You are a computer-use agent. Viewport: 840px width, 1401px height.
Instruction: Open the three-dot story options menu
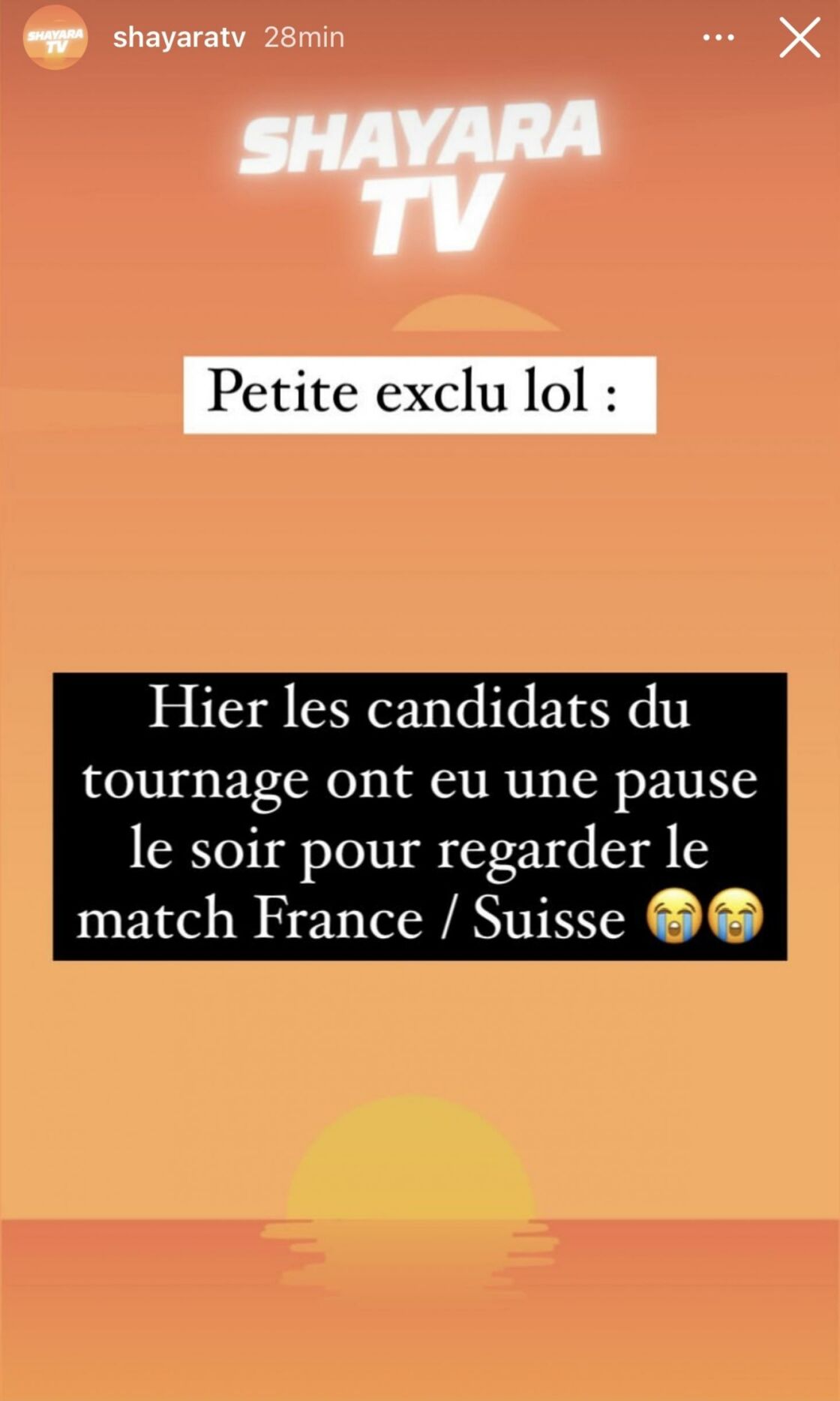pos(718,38)
